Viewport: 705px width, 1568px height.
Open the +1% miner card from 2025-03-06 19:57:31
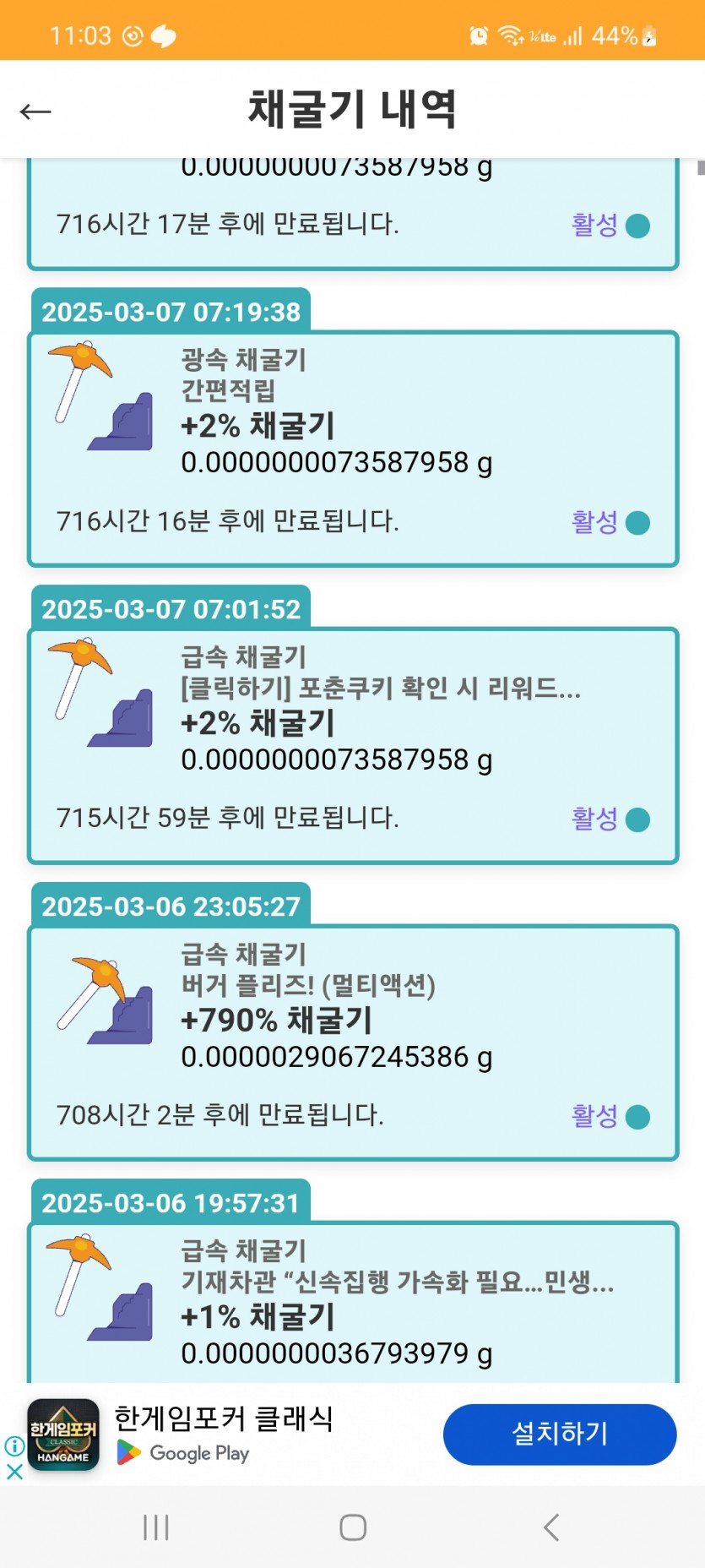[x=353, y=1302]
